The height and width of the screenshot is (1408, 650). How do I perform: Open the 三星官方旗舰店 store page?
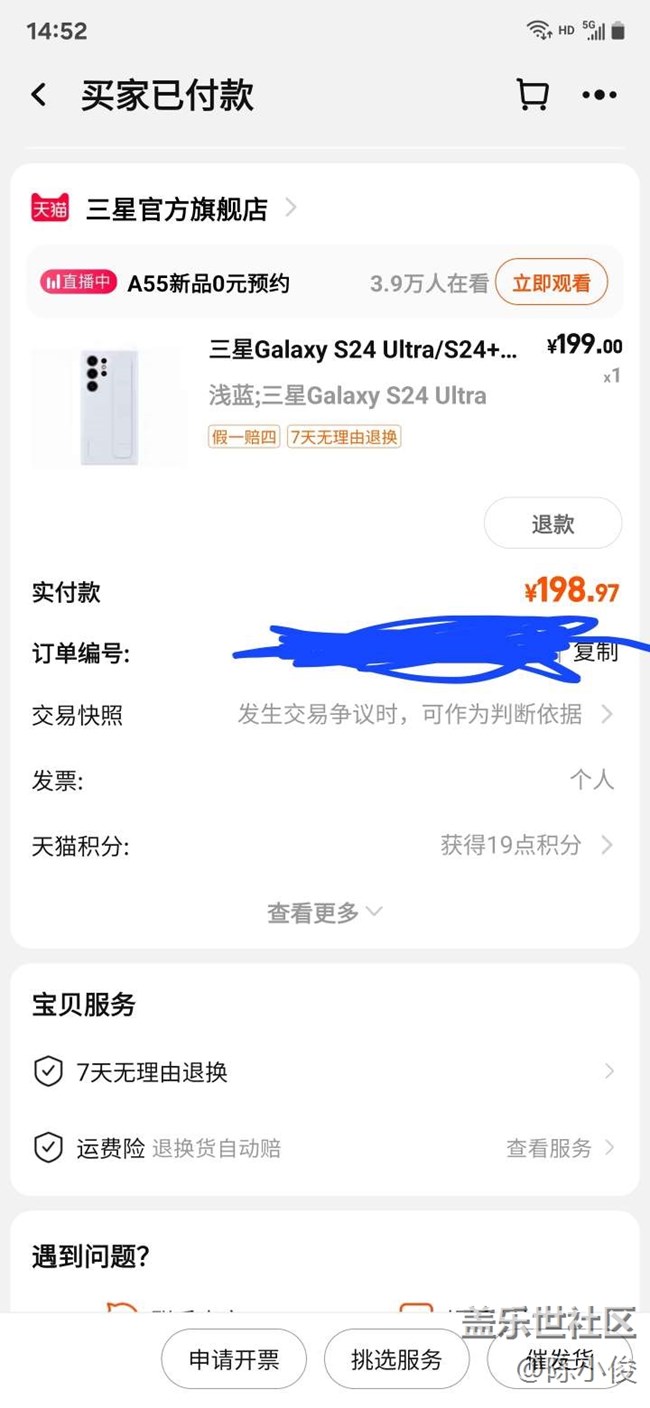177,208
